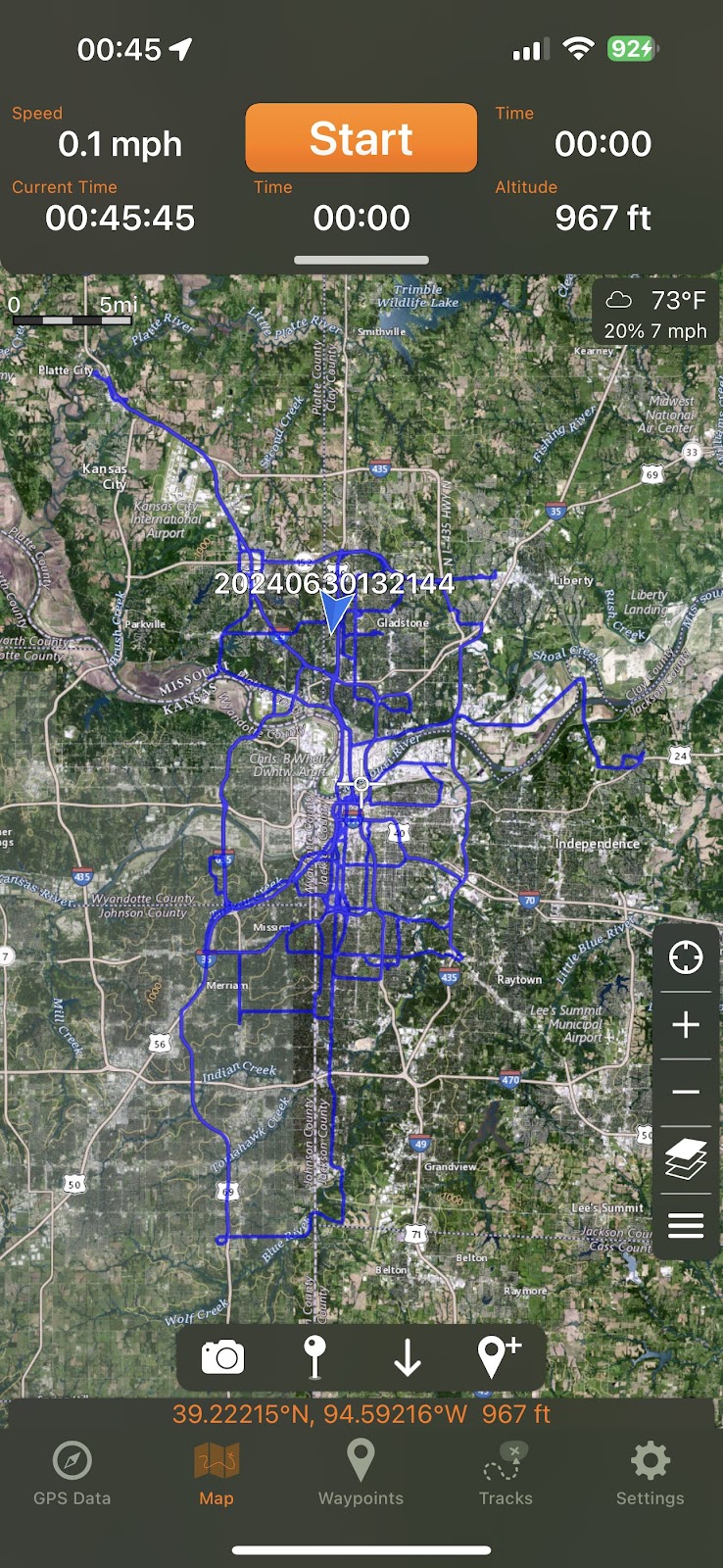The image size is (723, 1568).
Task: Tap the data panel's drag handle
Action: pyautogui.click(x=361, y=261)
